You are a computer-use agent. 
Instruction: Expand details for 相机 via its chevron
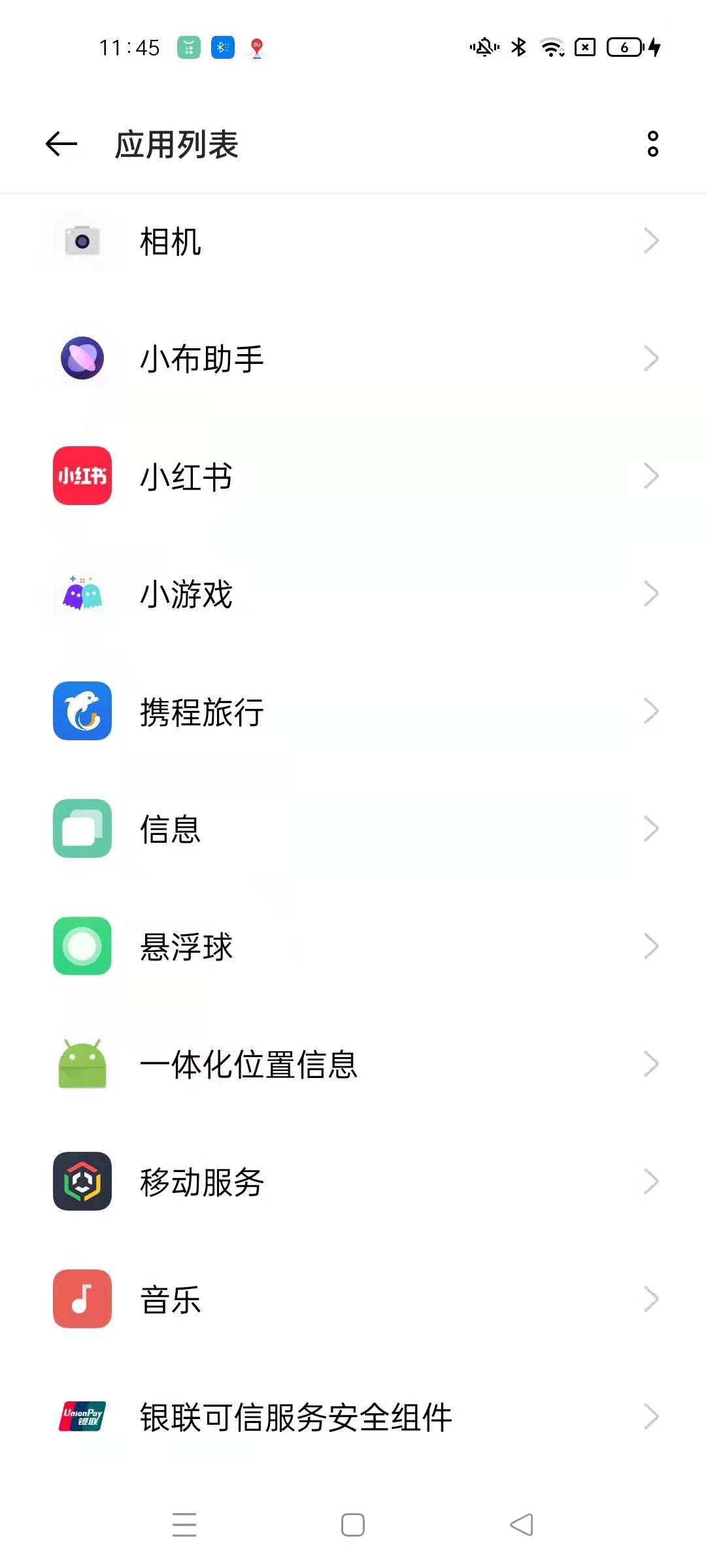tap(650, 242)
